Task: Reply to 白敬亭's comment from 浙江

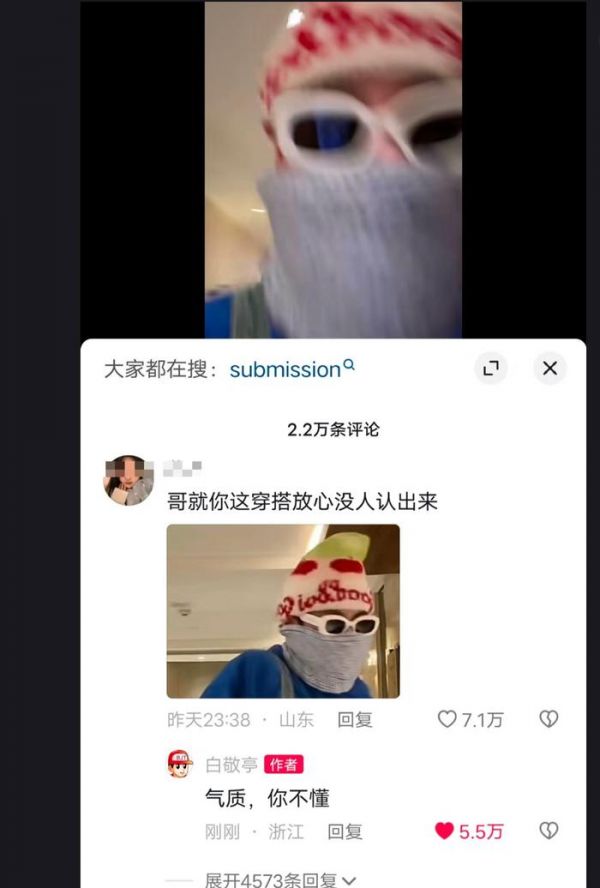Action: point(345,831)
